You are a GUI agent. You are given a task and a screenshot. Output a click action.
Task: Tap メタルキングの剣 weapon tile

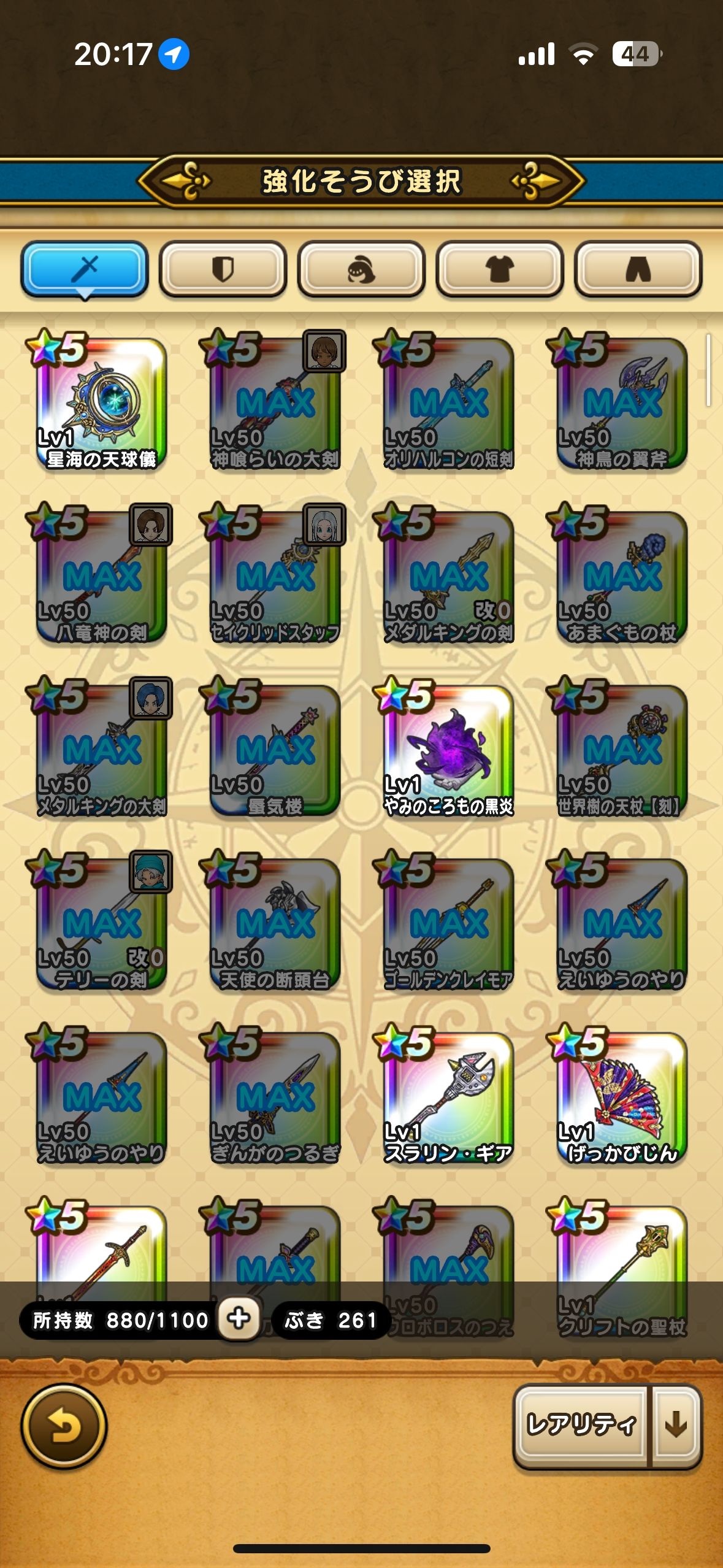(448, 577)
